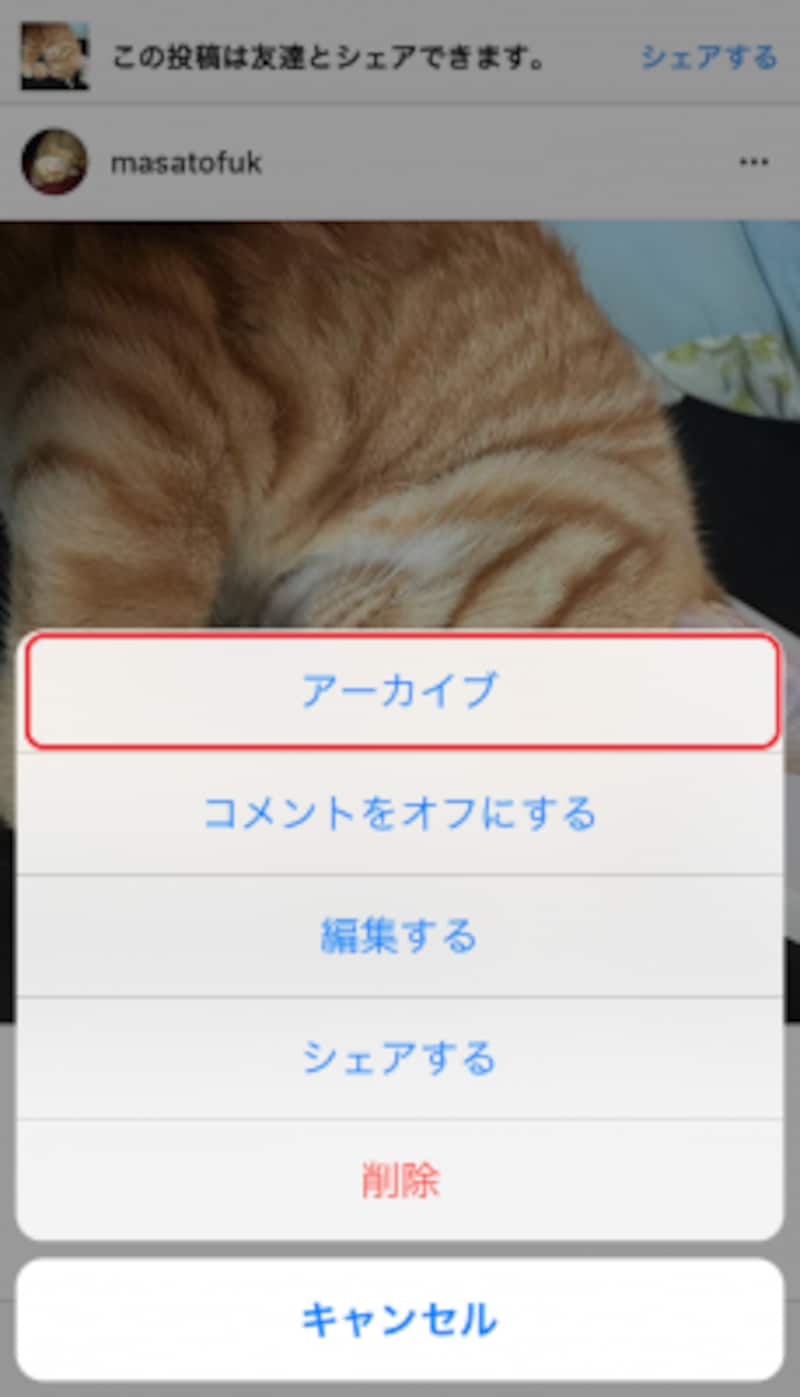Open 編集する to edit the post
This screenshot has height=1397, width=800.
click(400, 936)
